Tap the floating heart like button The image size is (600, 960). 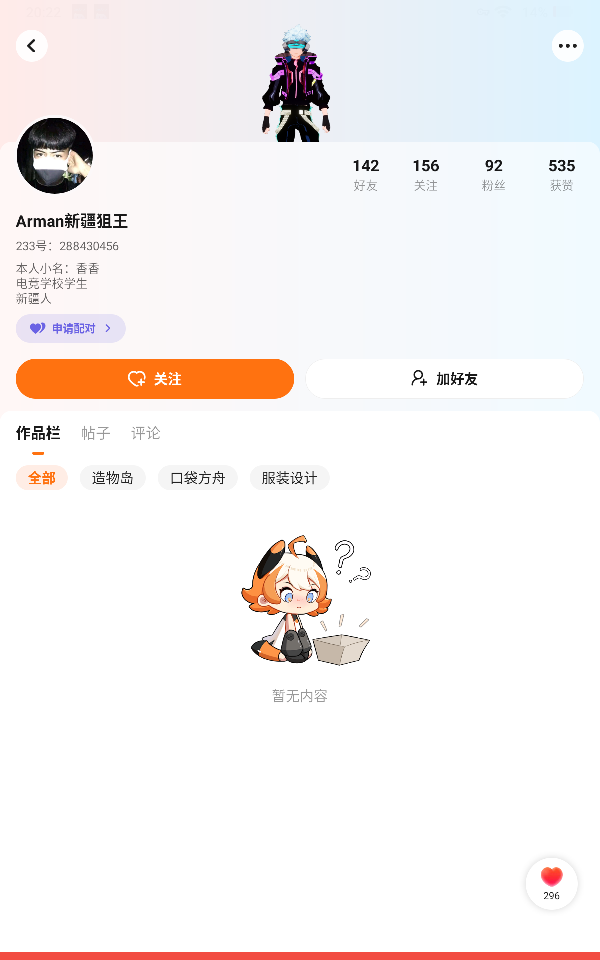552,882
